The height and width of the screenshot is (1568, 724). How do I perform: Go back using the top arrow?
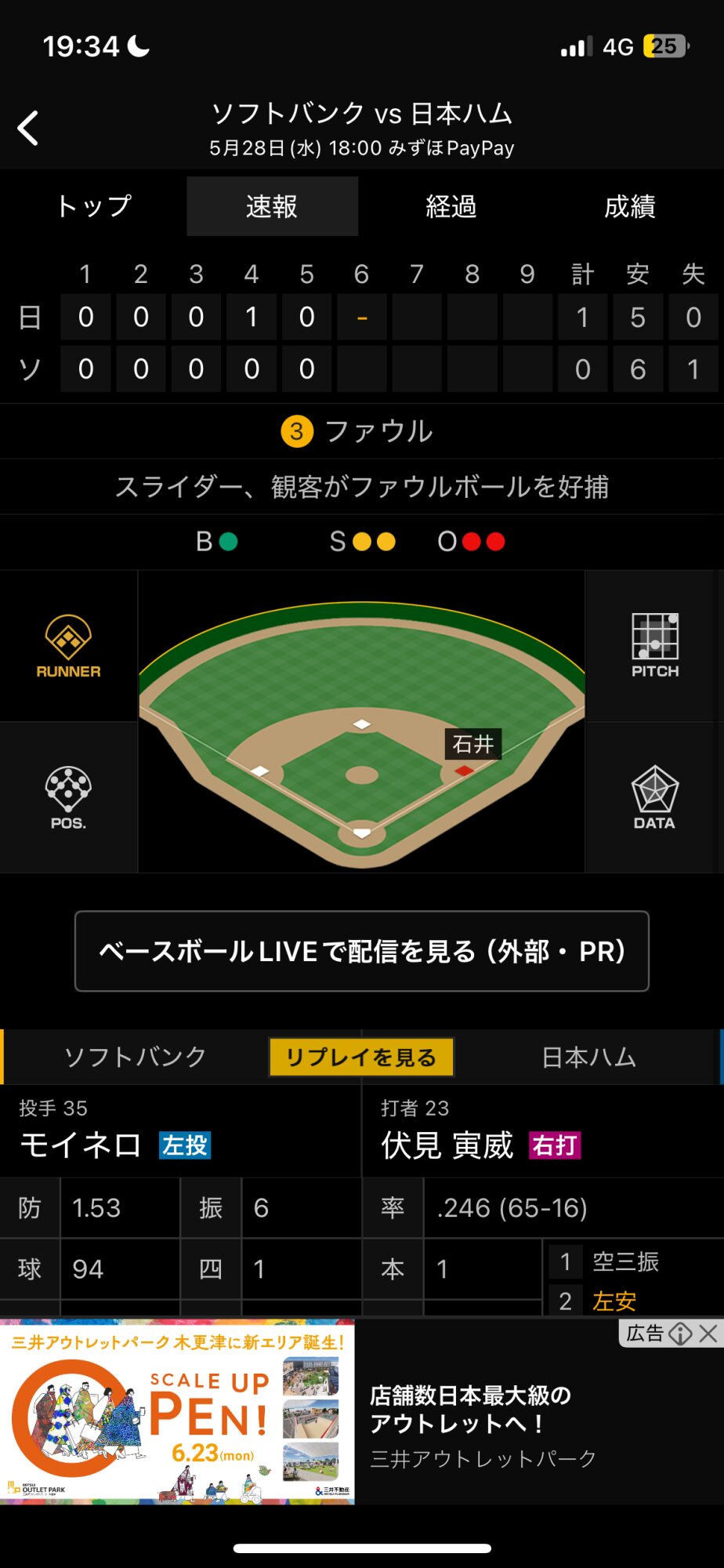click(x=29, y=128)
